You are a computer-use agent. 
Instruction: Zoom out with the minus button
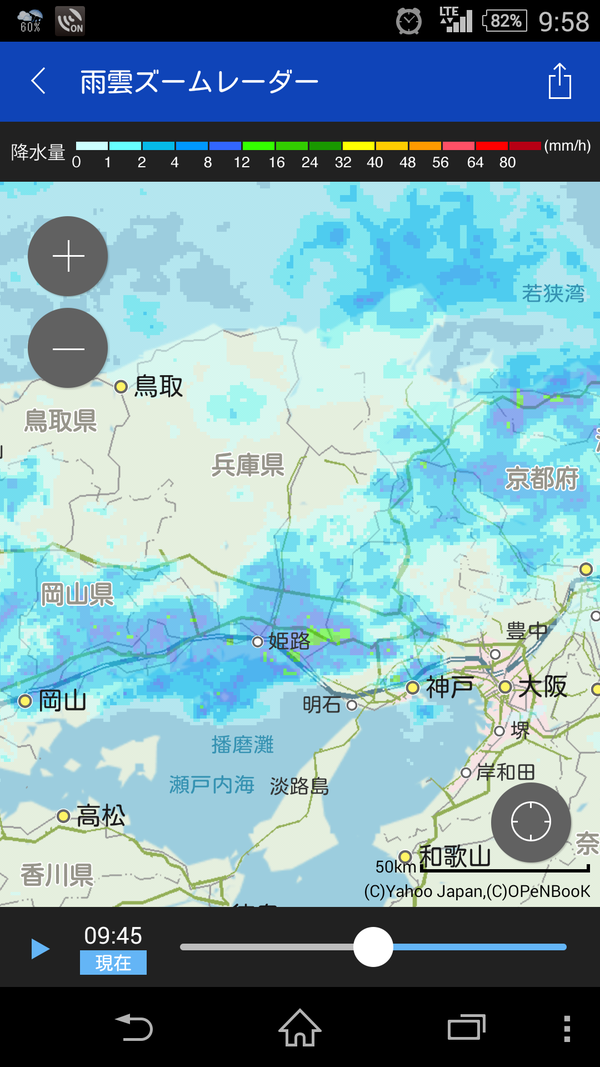(x=68, y=348)
